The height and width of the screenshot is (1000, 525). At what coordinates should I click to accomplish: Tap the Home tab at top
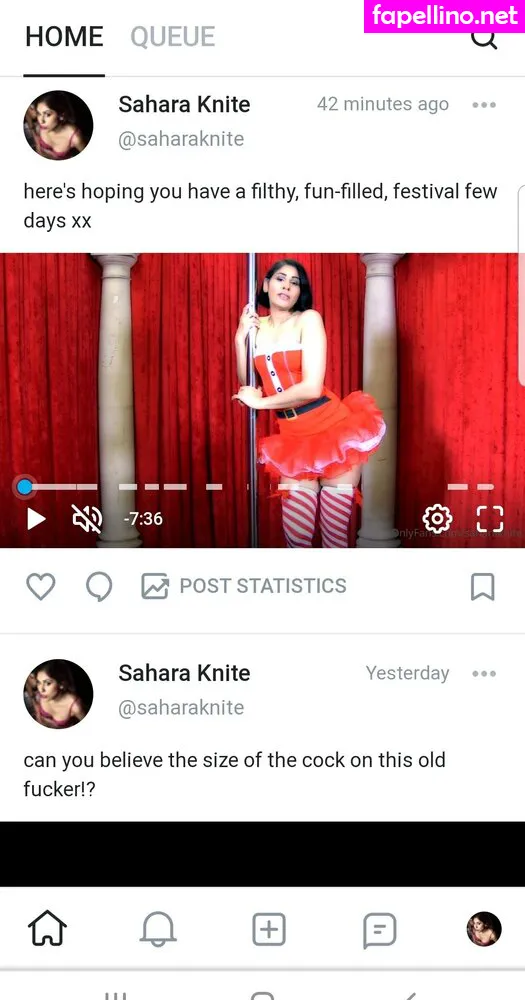[64, 37]
